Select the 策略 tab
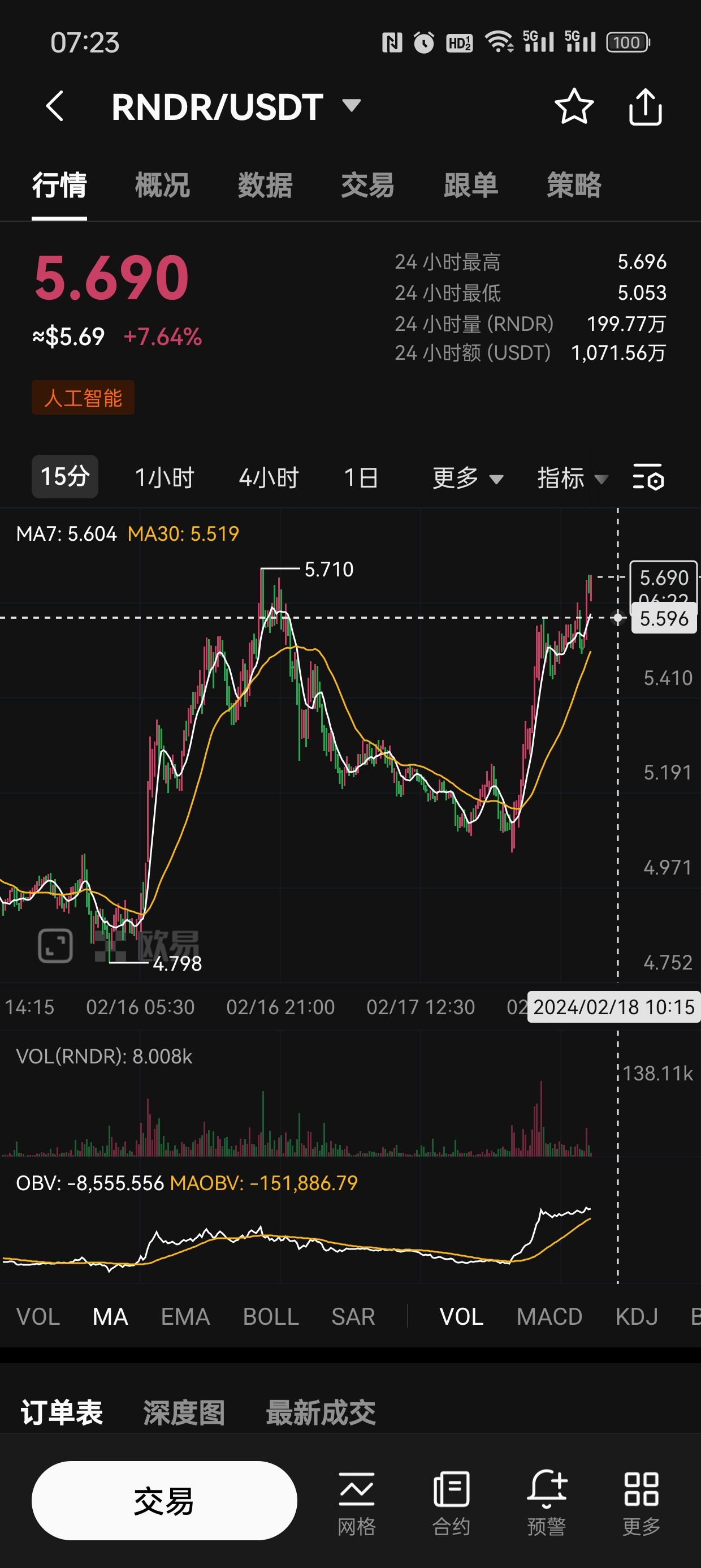This screenshot has height=1568, width=701. point(573,185)
